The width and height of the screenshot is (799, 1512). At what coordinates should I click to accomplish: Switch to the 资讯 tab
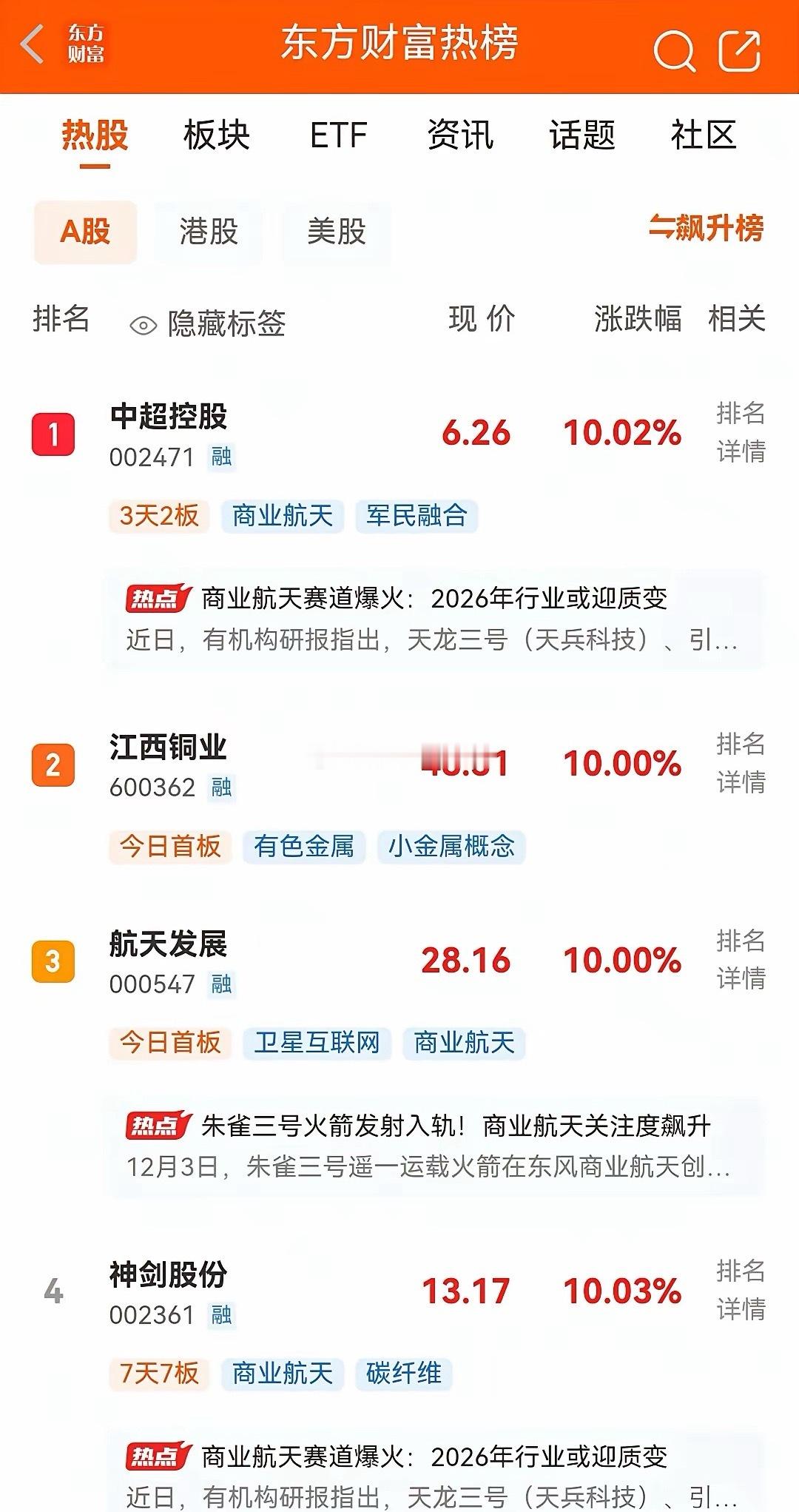pos(459,135)
